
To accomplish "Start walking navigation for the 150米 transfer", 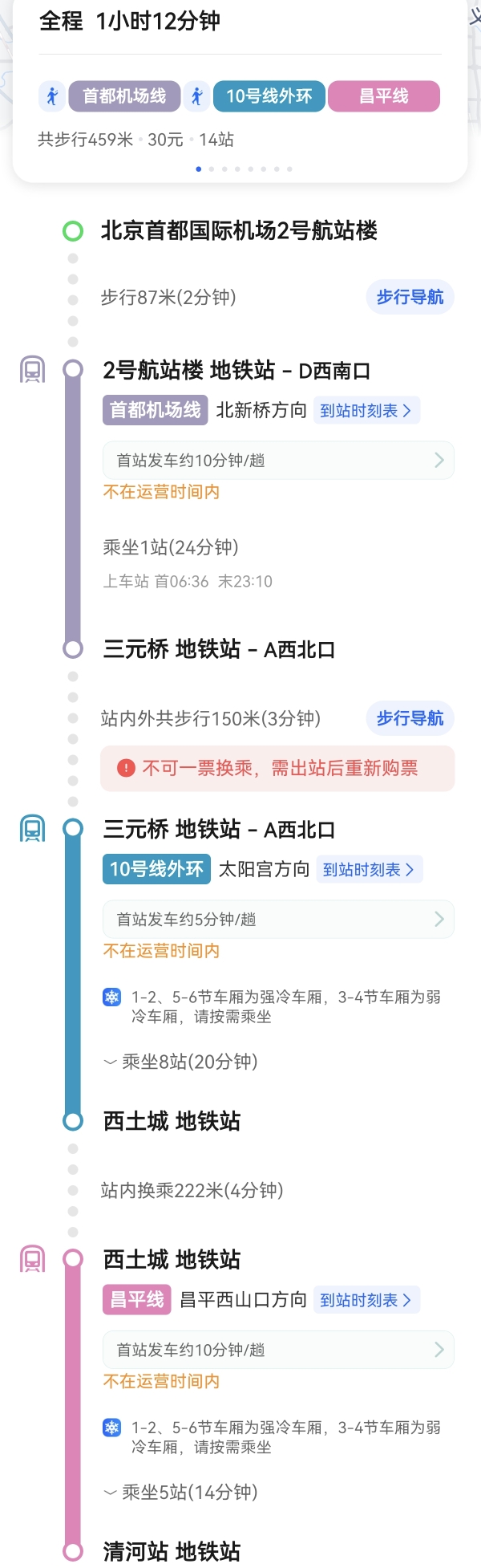I will 410,718.
